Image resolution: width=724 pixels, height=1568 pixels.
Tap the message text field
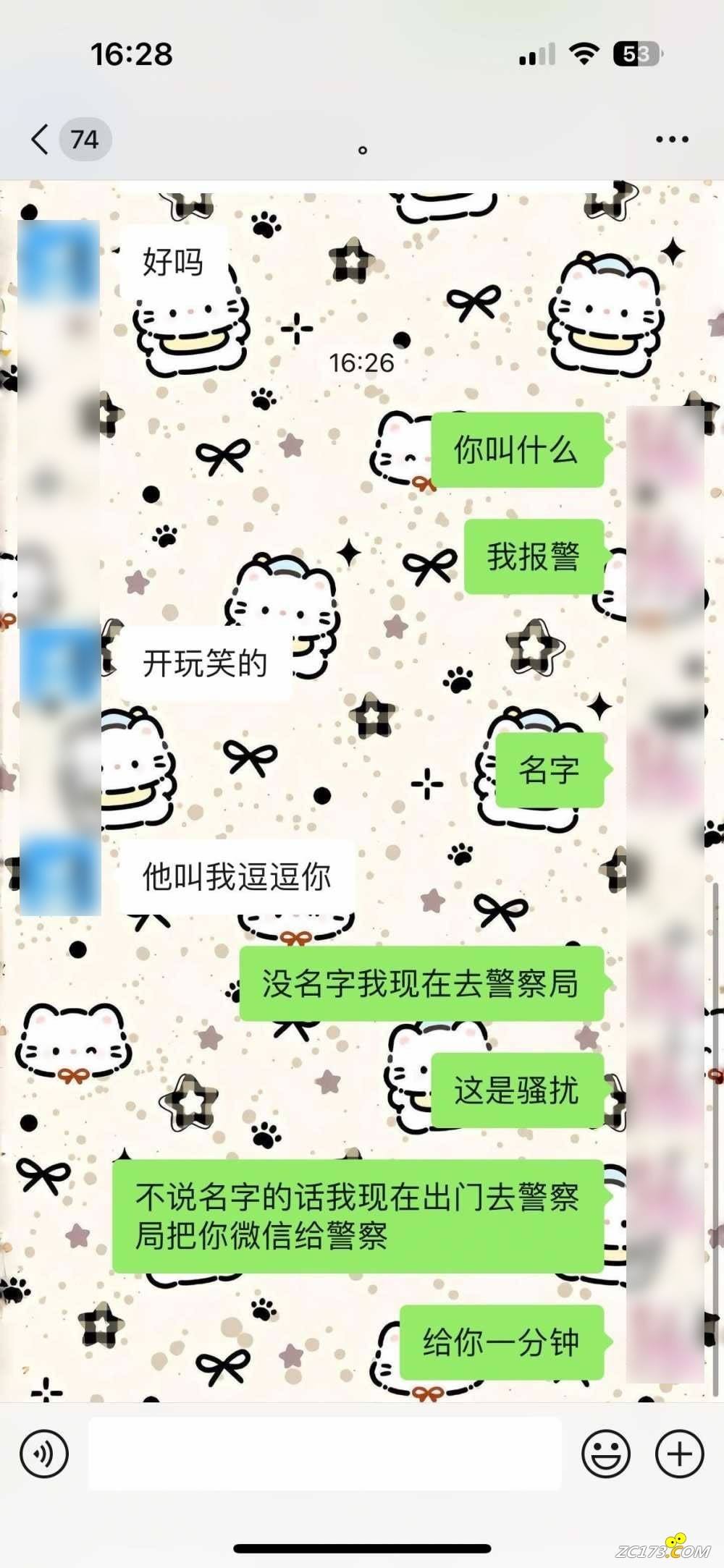coord(324,1454)
